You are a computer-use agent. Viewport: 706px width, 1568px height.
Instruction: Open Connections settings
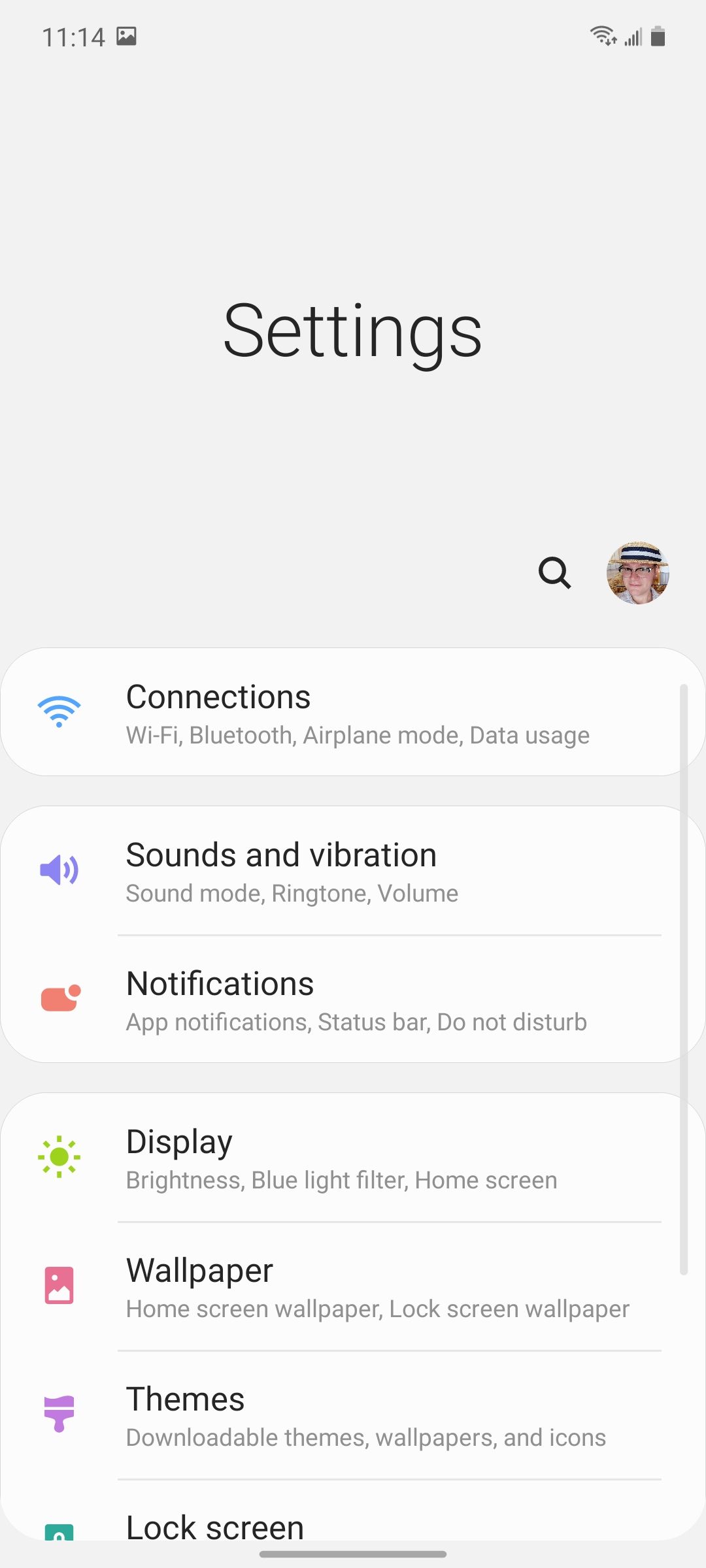(x=353, y=712)
